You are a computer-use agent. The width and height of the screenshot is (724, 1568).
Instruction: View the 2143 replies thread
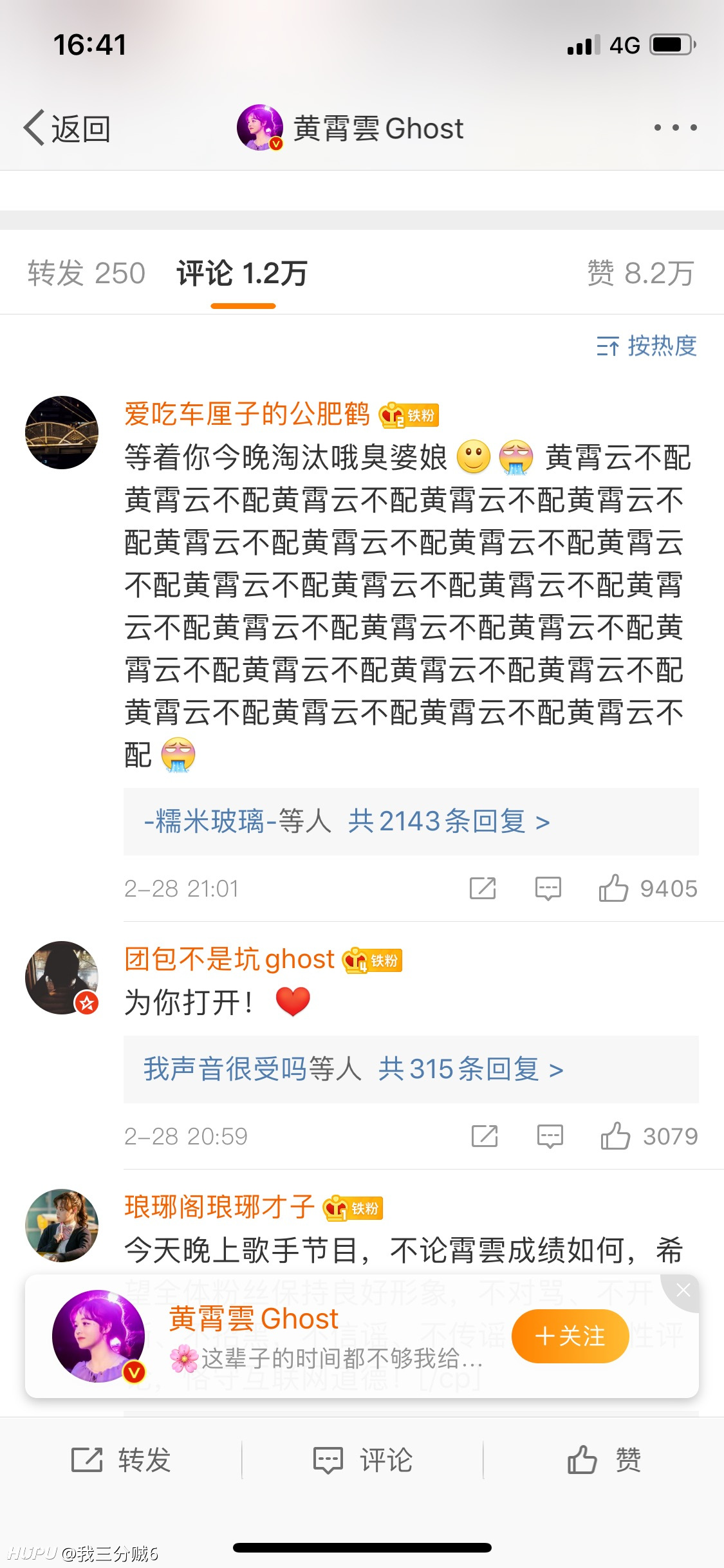411,821
